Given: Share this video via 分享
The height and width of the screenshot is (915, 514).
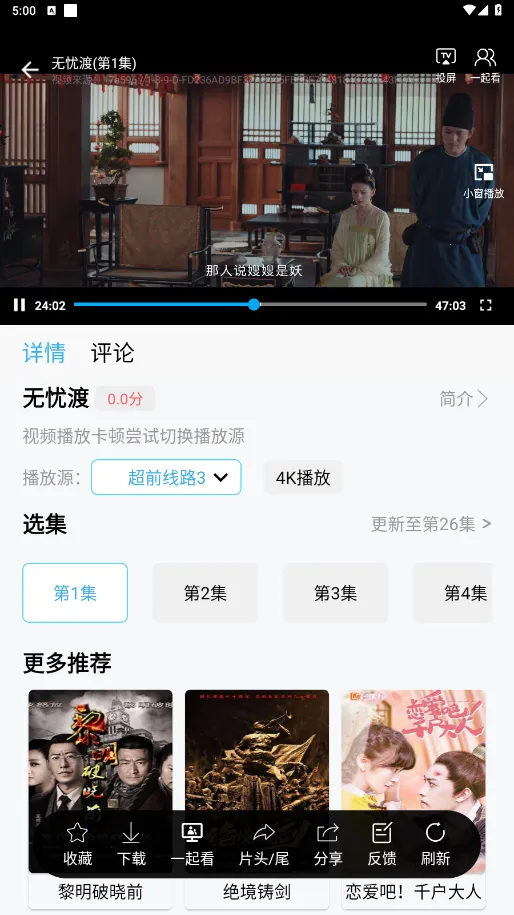Looking at the screenshot, I should 328,844.
